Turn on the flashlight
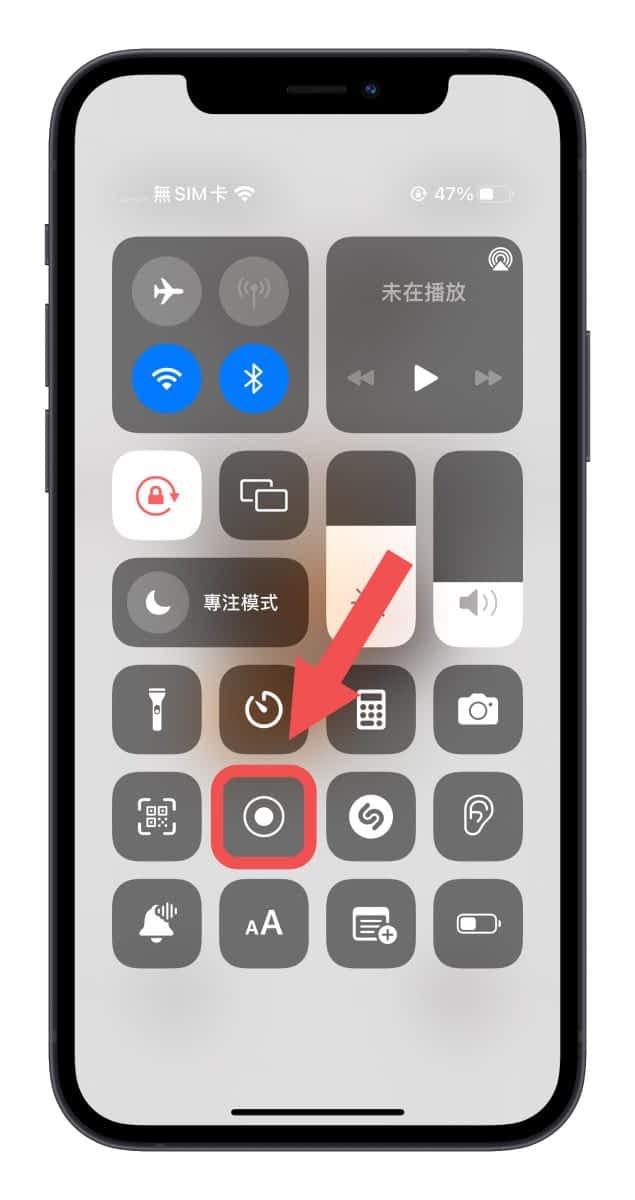Viewport: 635px width, 1200px height. tap(157, 709)
